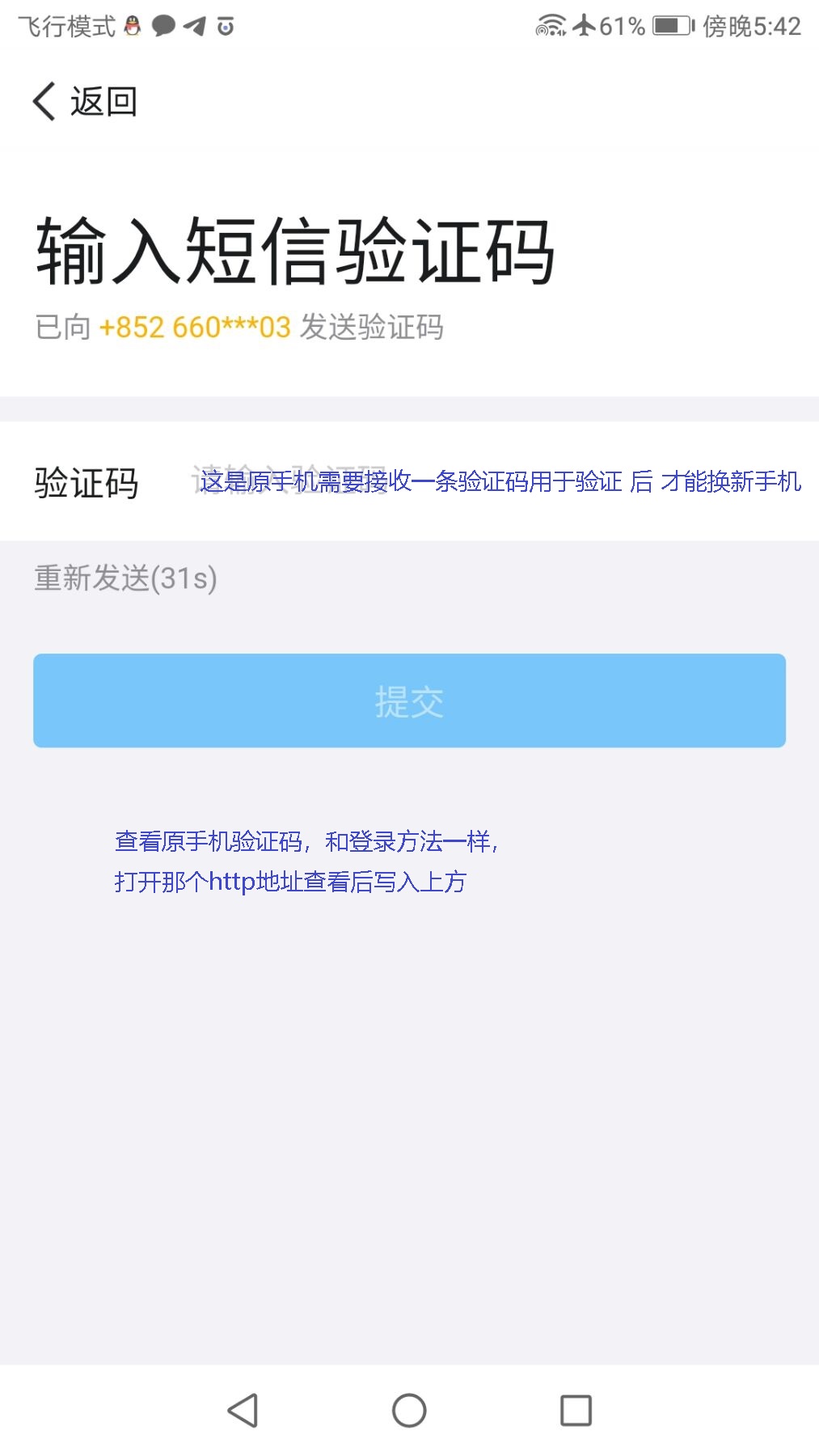The height and width of the screenshot is (1456, 819).
Task: Open recent apps with the square button
Action: pyautogui.click(x=576, y=1410)
